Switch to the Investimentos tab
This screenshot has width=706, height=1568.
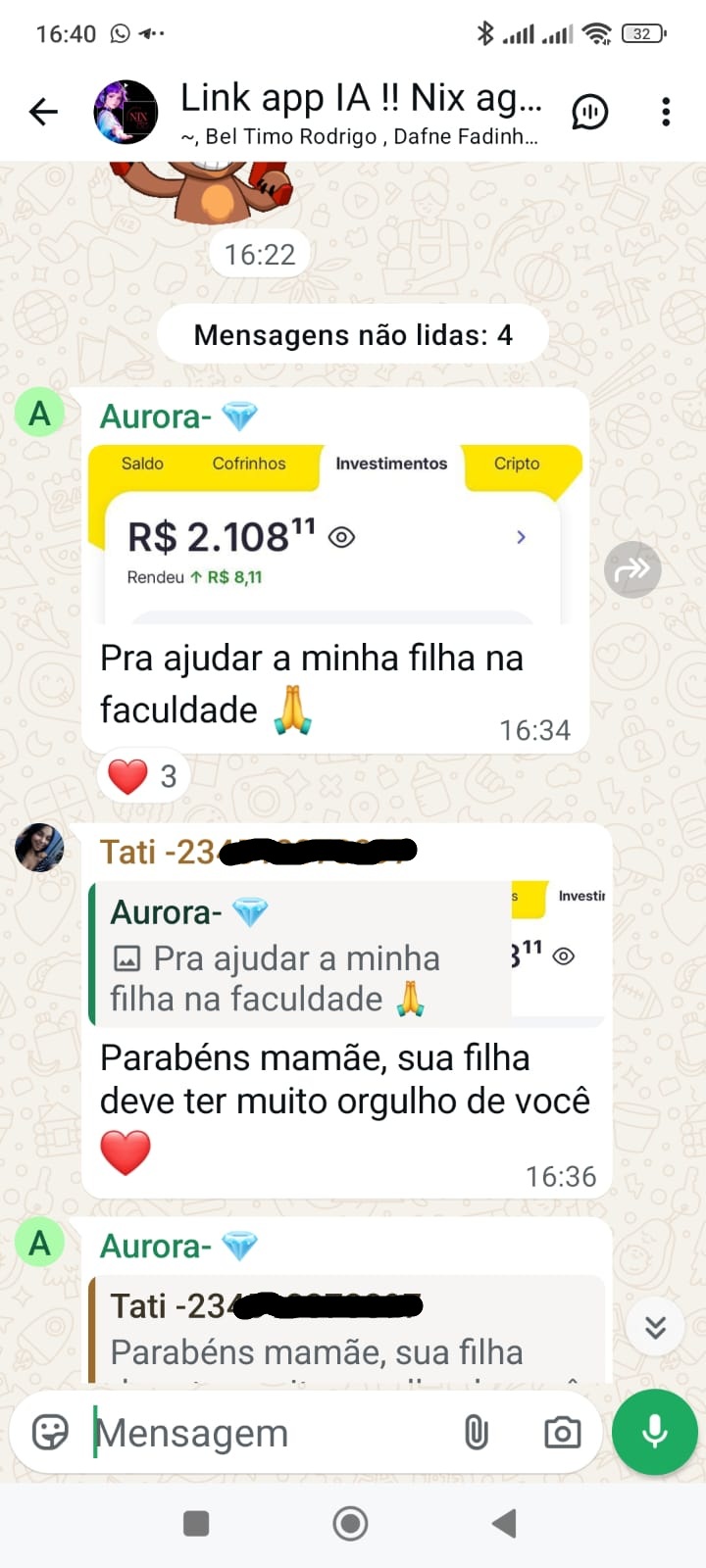(x=390, y=465)
